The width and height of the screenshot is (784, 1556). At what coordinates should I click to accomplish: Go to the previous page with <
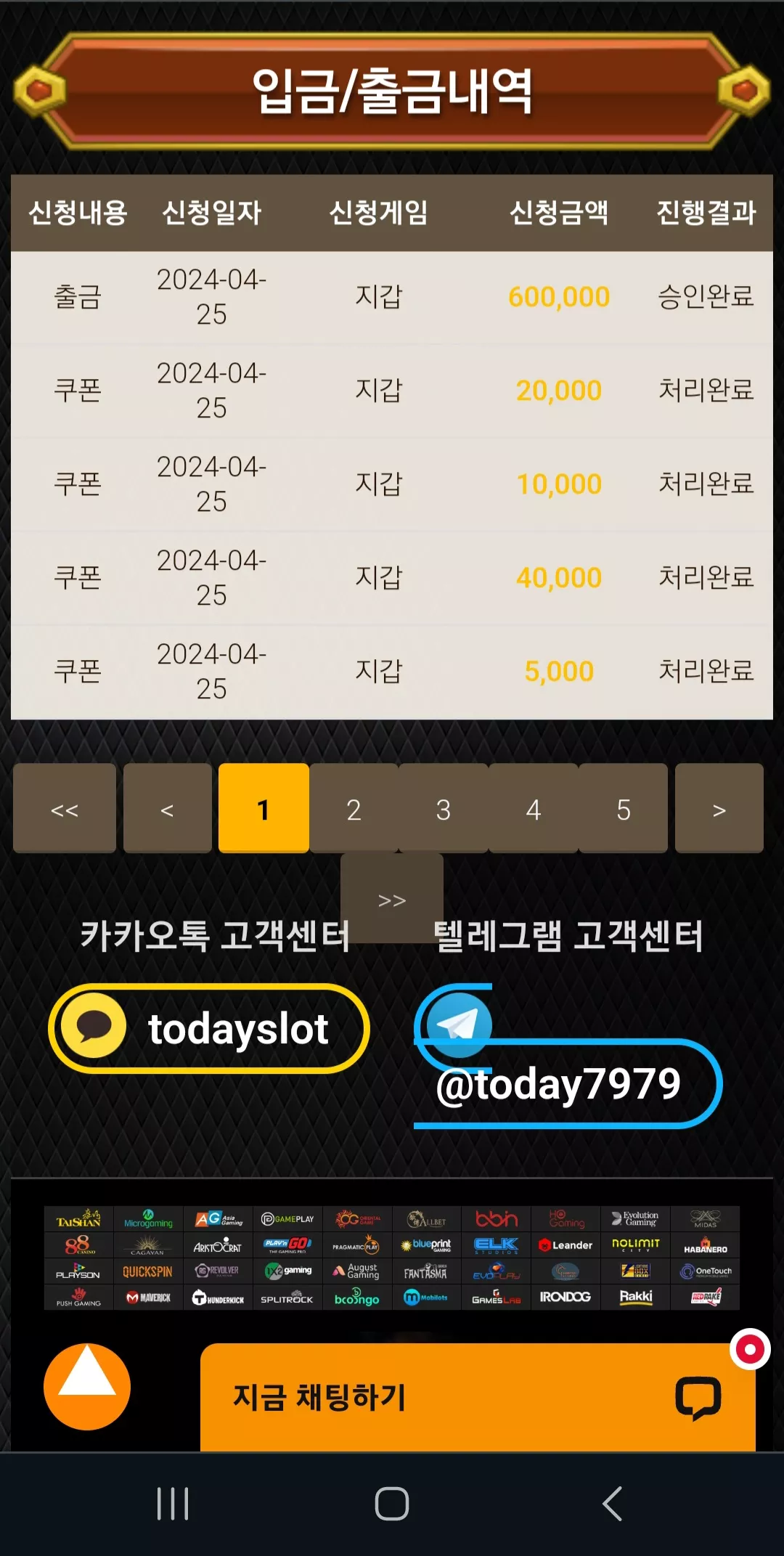click(168, 808)
